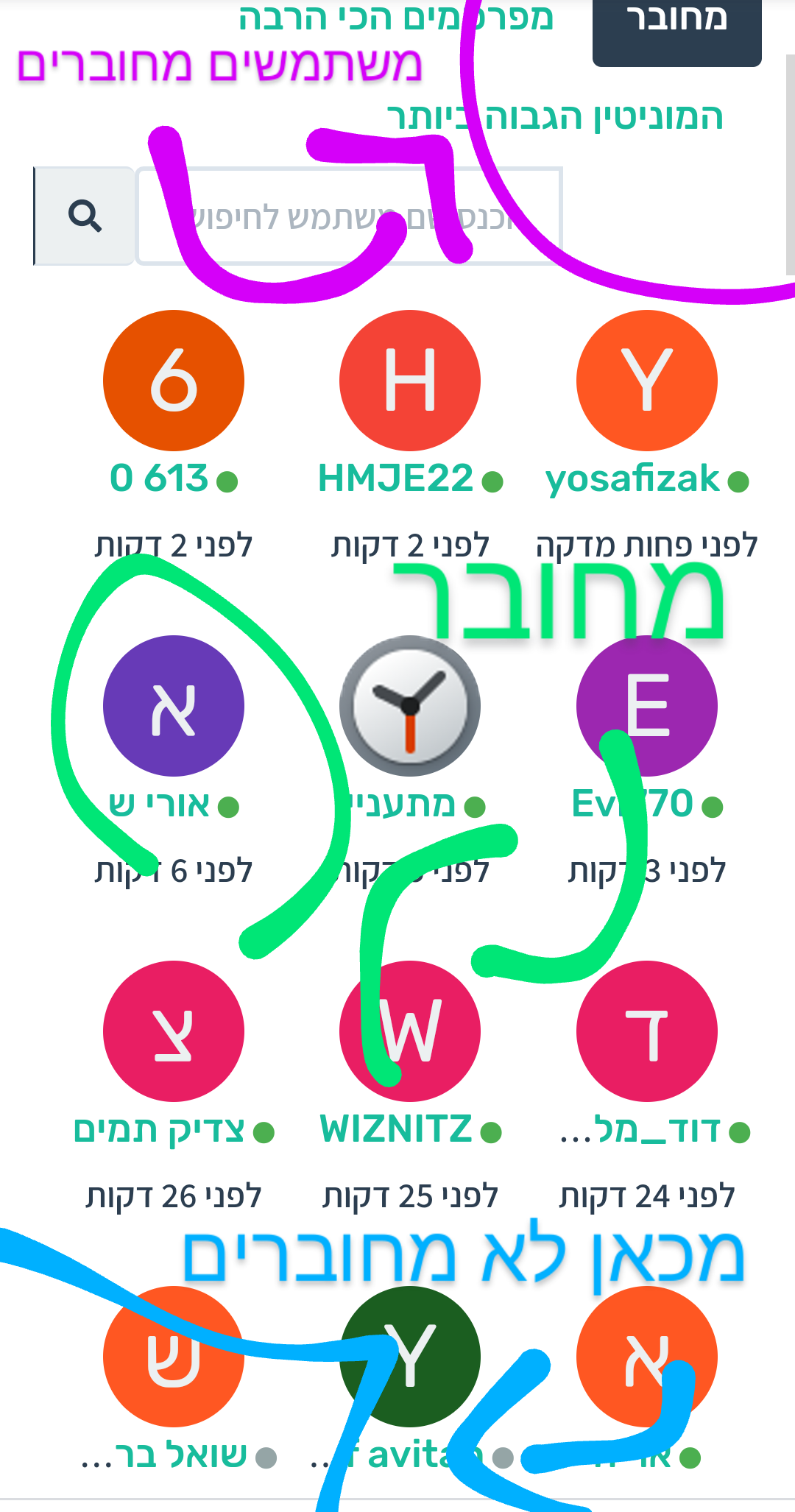Open the שואל בר user profile

[x=174, y=1357]
